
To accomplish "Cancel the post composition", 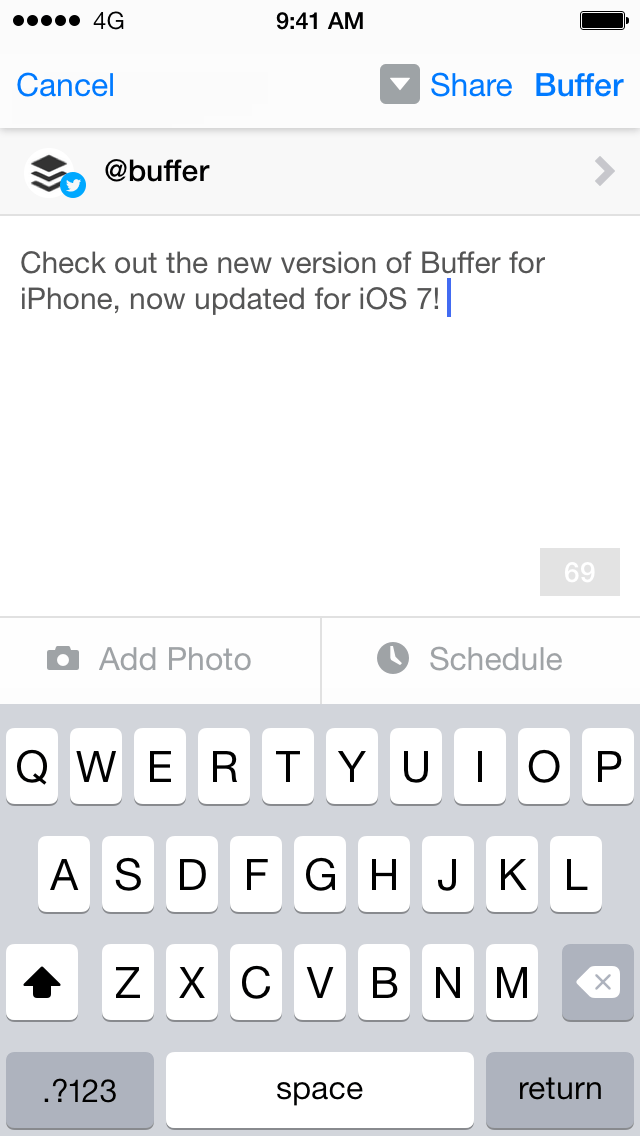I will tap(65, 85).
